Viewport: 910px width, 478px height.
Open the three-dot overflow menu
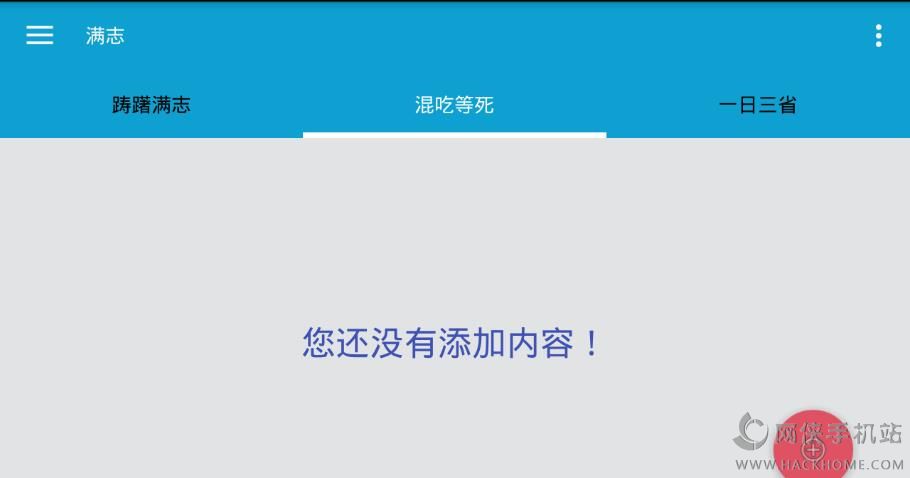879,36
